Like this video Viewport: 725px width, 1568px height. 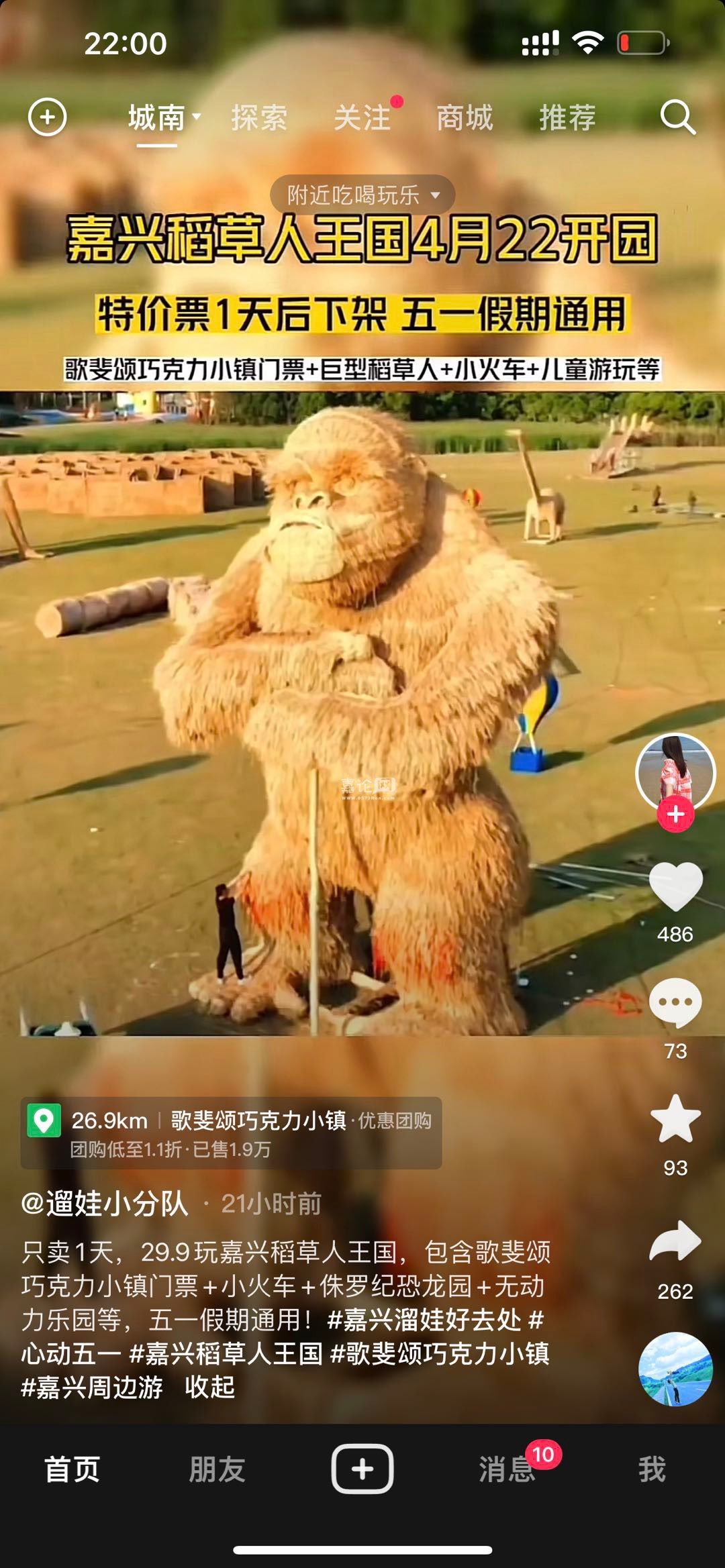675,887
